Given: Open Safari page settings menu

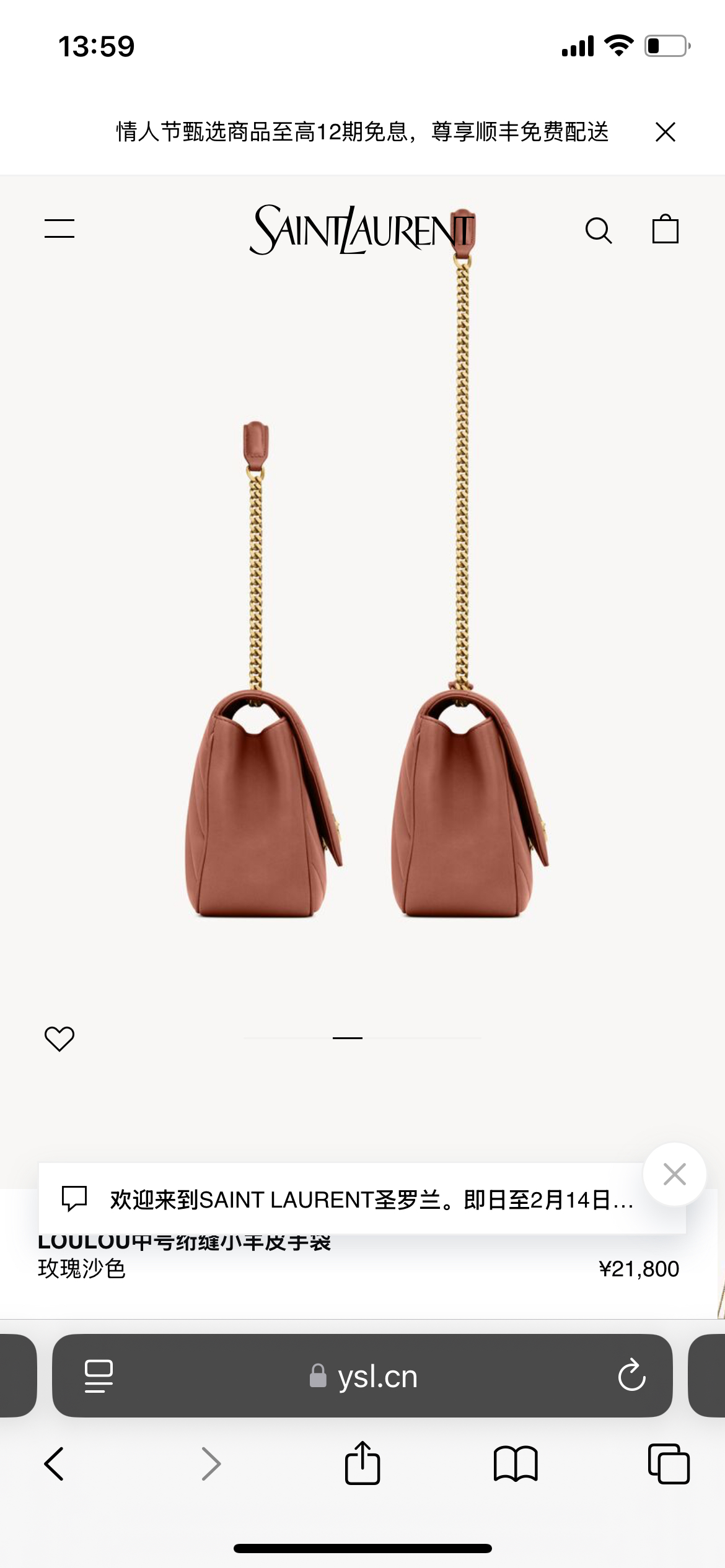Looking at the screenshot, I should point(99,1376).
